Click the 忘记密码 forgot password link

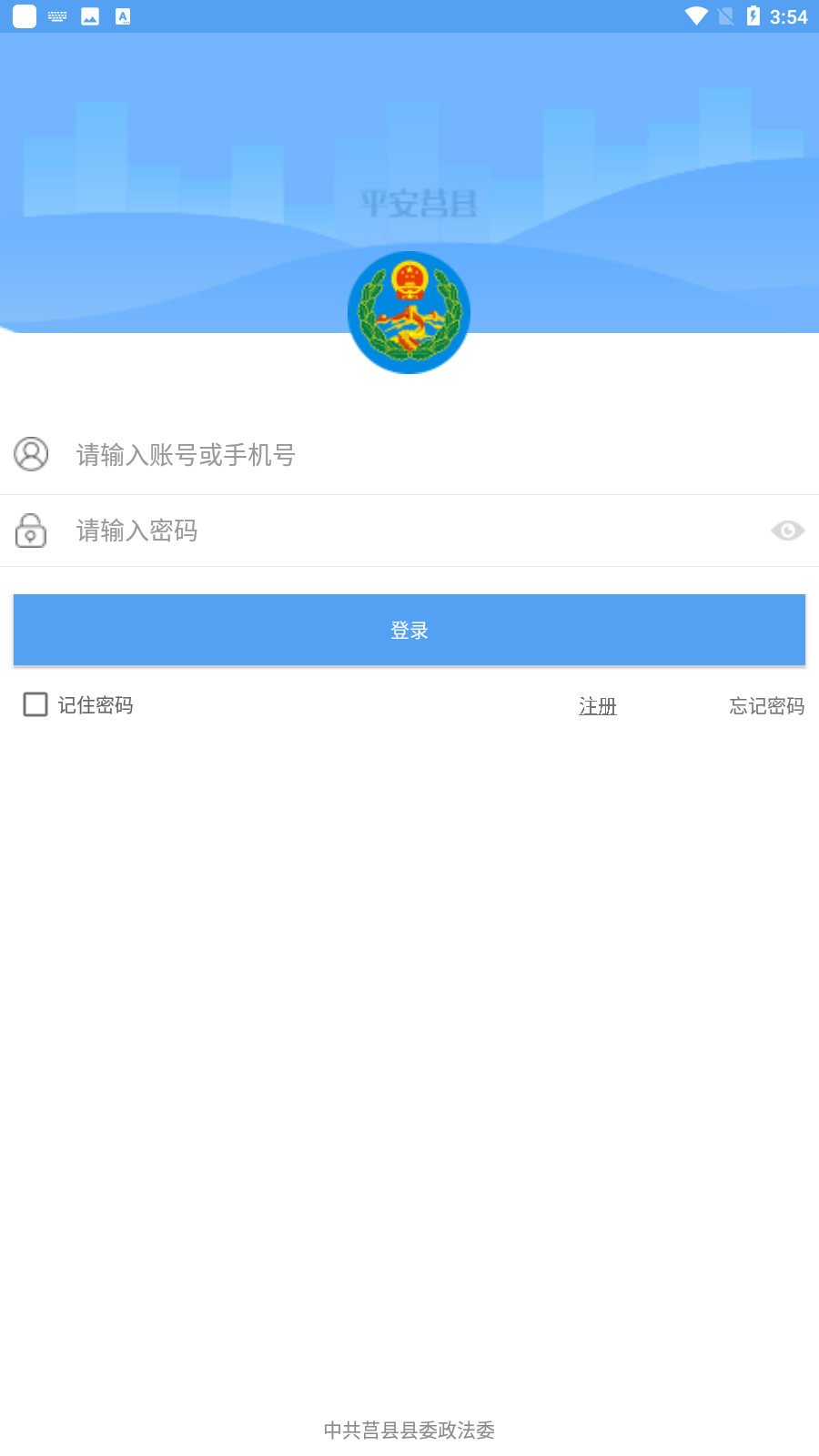click(x=765, y=705)
